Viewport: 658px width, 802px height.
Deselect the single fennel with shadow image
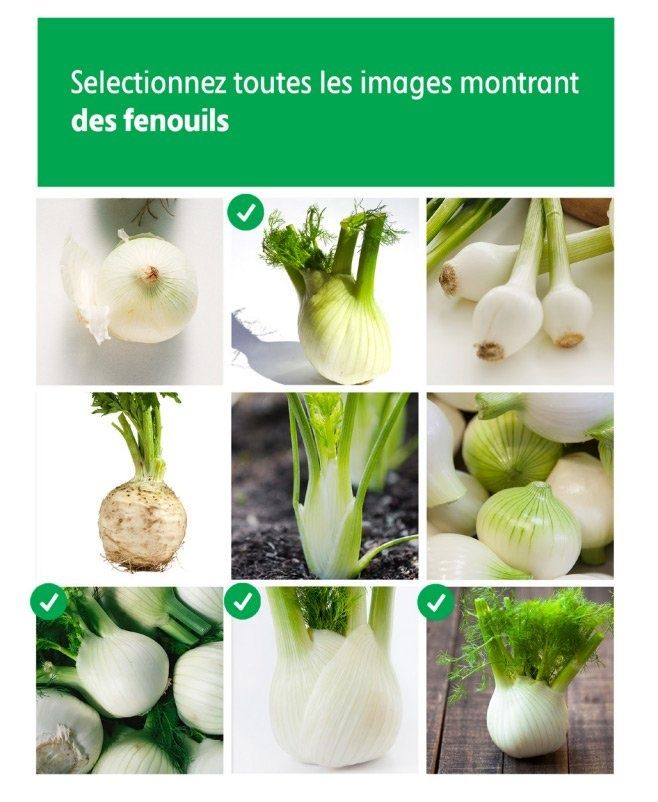[x=325, y=291]
